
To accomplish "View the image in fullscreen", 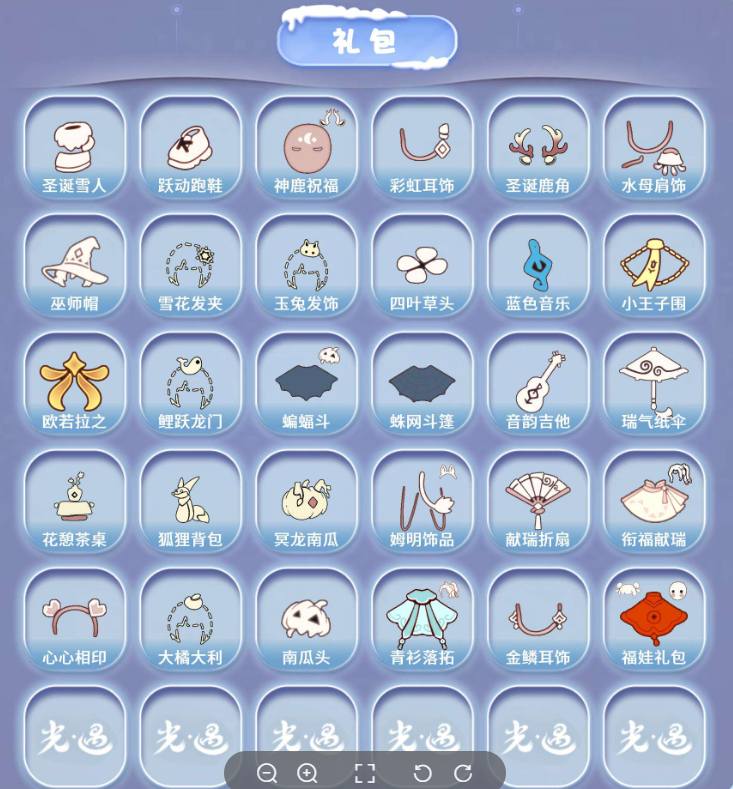I will pos(365,773).
